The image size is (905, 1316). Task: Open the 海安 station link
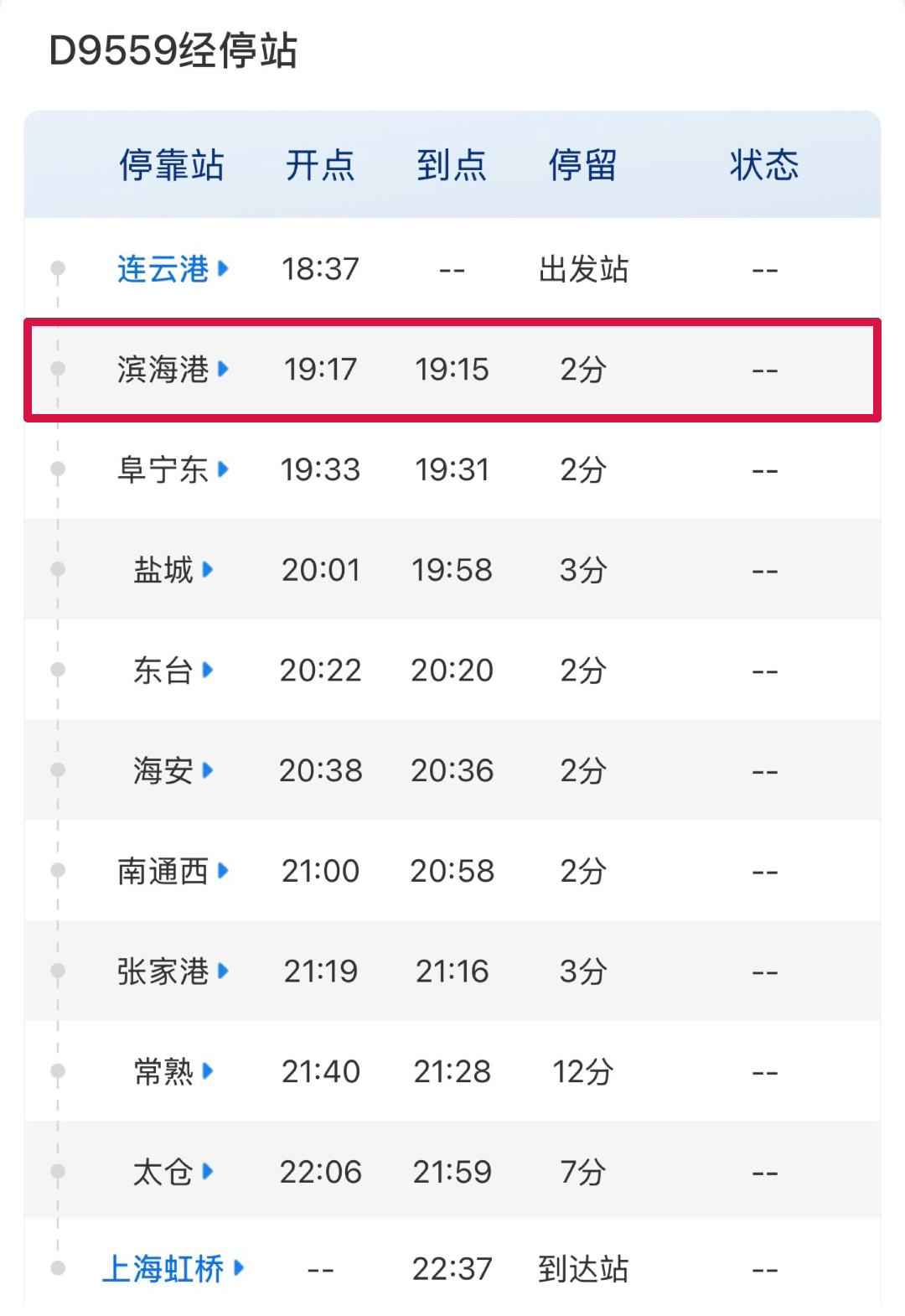coord(172,770)
